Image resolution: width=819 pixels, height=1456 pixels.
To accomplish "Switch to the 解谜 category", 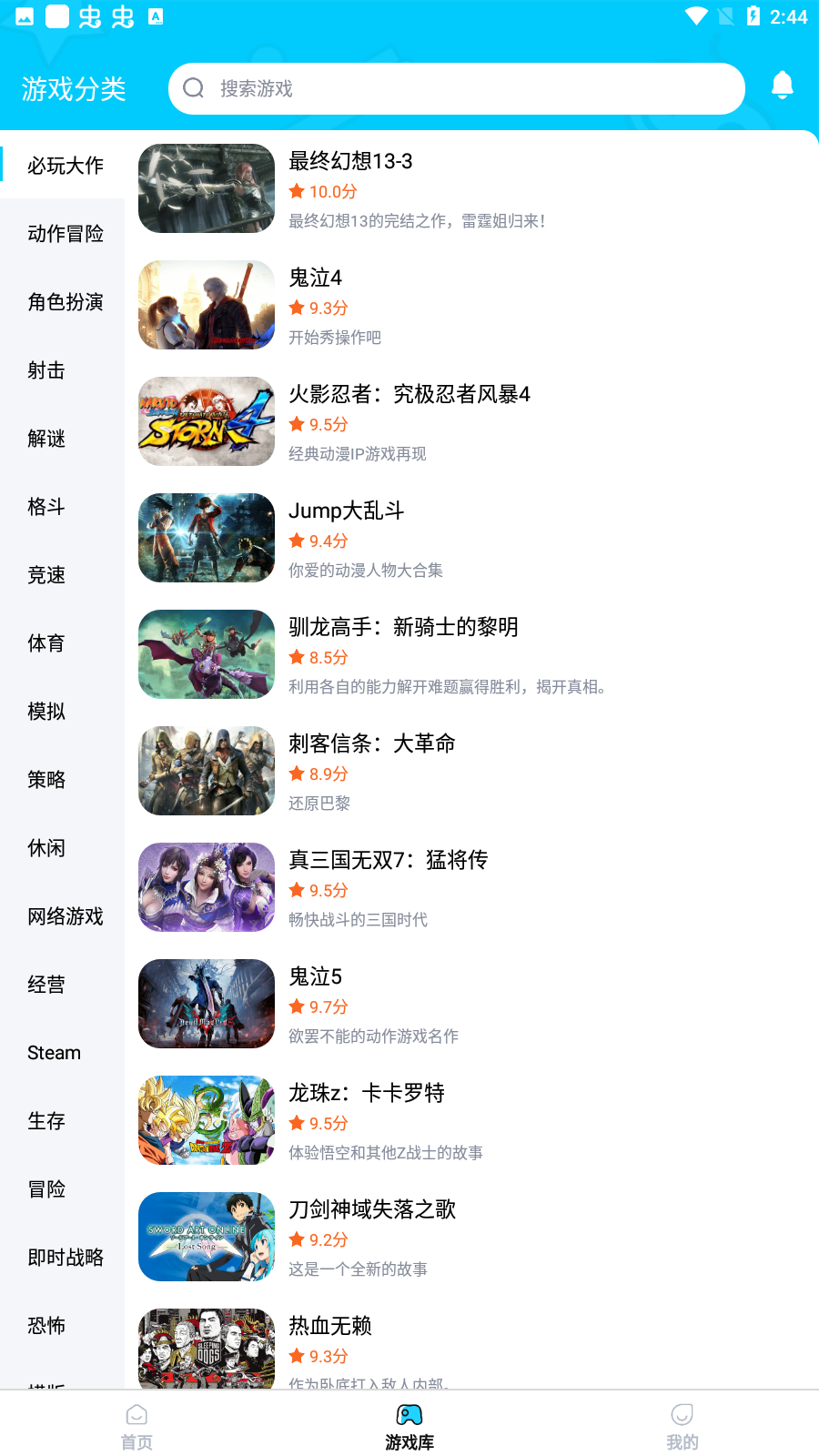I will pos(46,439).
